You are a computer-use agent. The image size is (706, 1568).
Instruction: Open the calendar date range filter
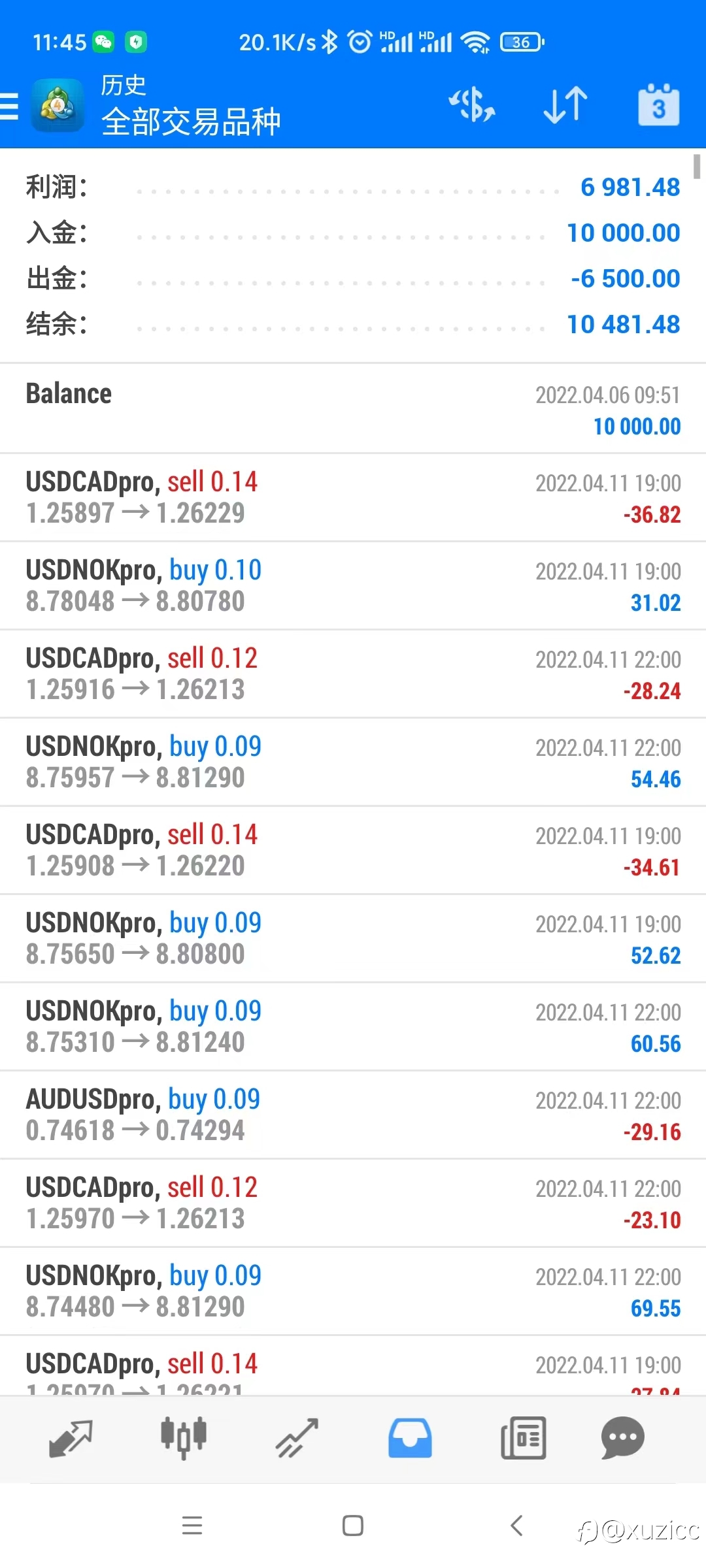[658, 105]
